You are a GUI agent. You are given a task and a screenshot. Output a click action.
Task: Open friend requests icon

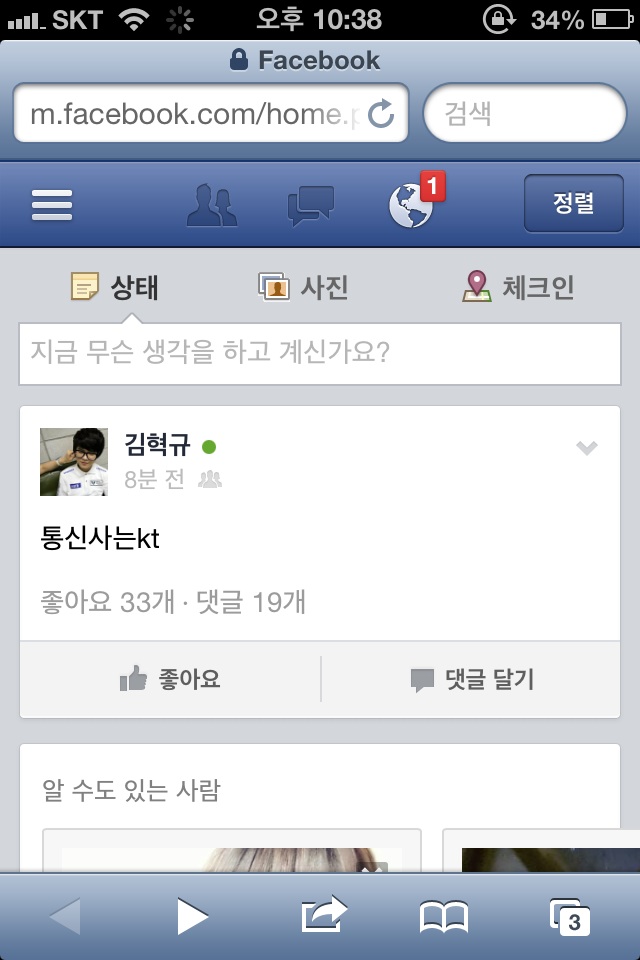click(x=212, y=205)
